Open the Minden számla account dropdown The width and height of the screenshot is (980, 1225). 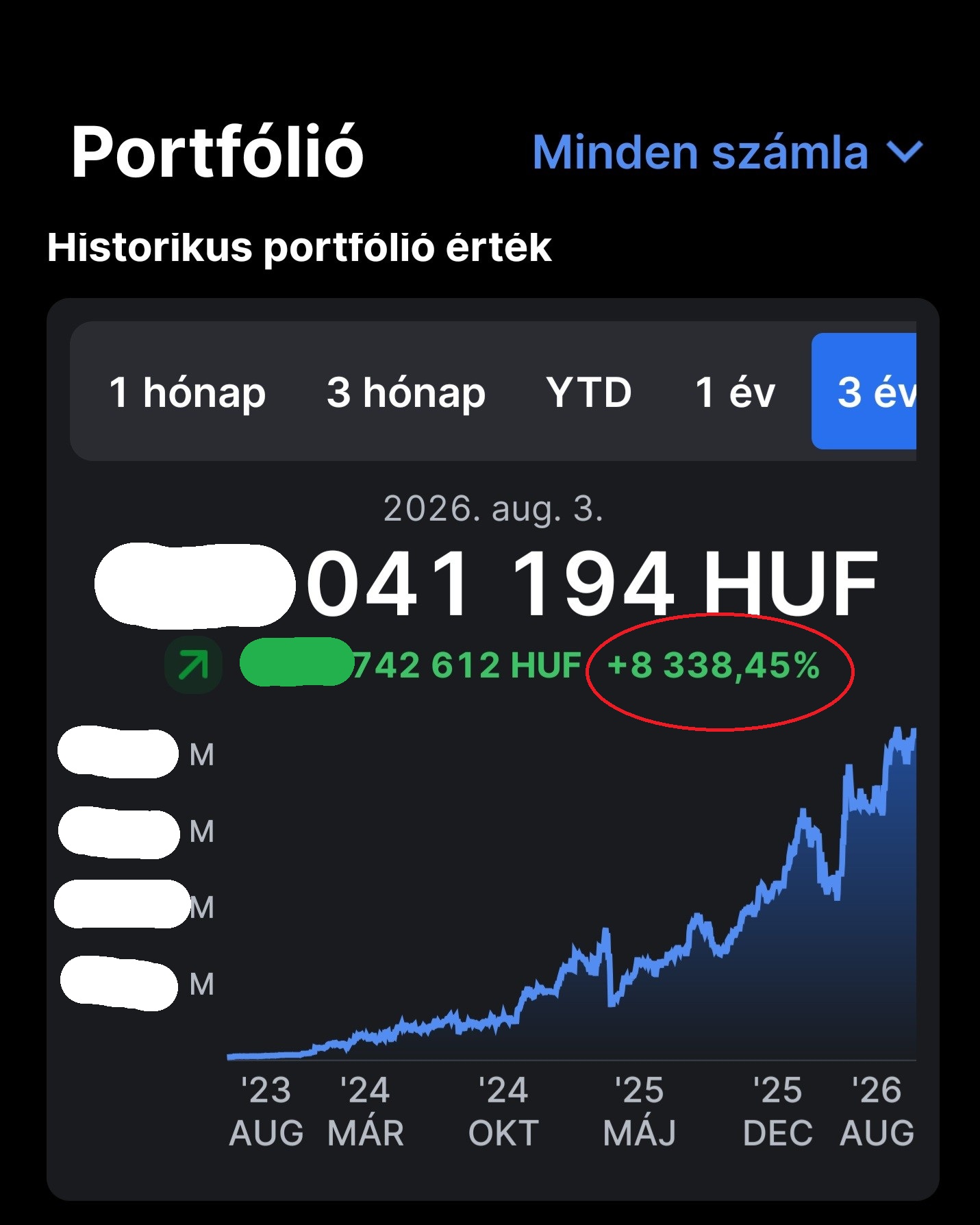pos(728,152)
